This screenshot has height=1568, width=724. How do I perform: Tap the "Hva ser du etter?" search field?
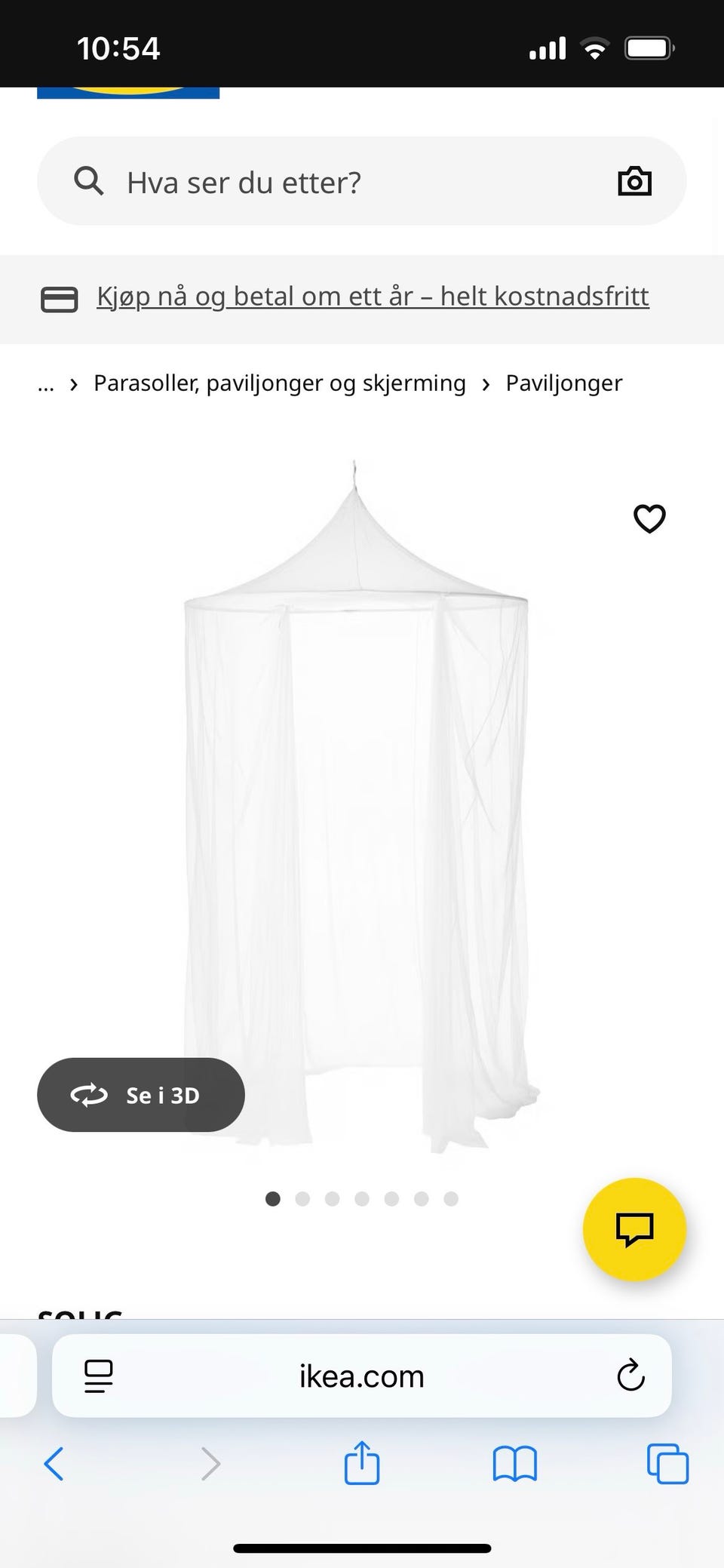point(361,181)
